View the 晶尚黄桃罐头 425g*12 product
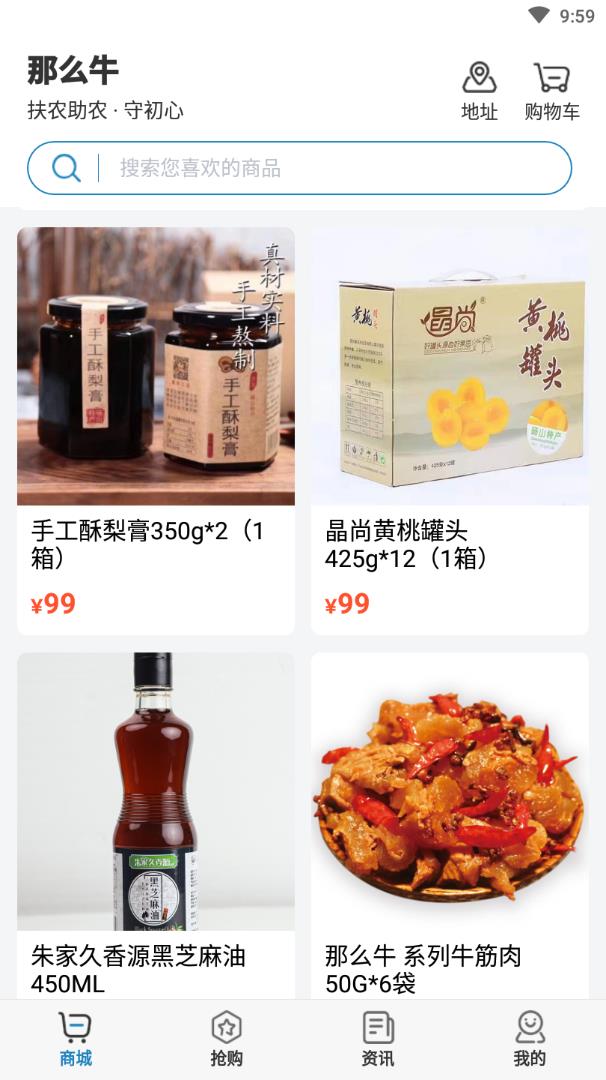 pyautogui.click(x=449, y=430)
